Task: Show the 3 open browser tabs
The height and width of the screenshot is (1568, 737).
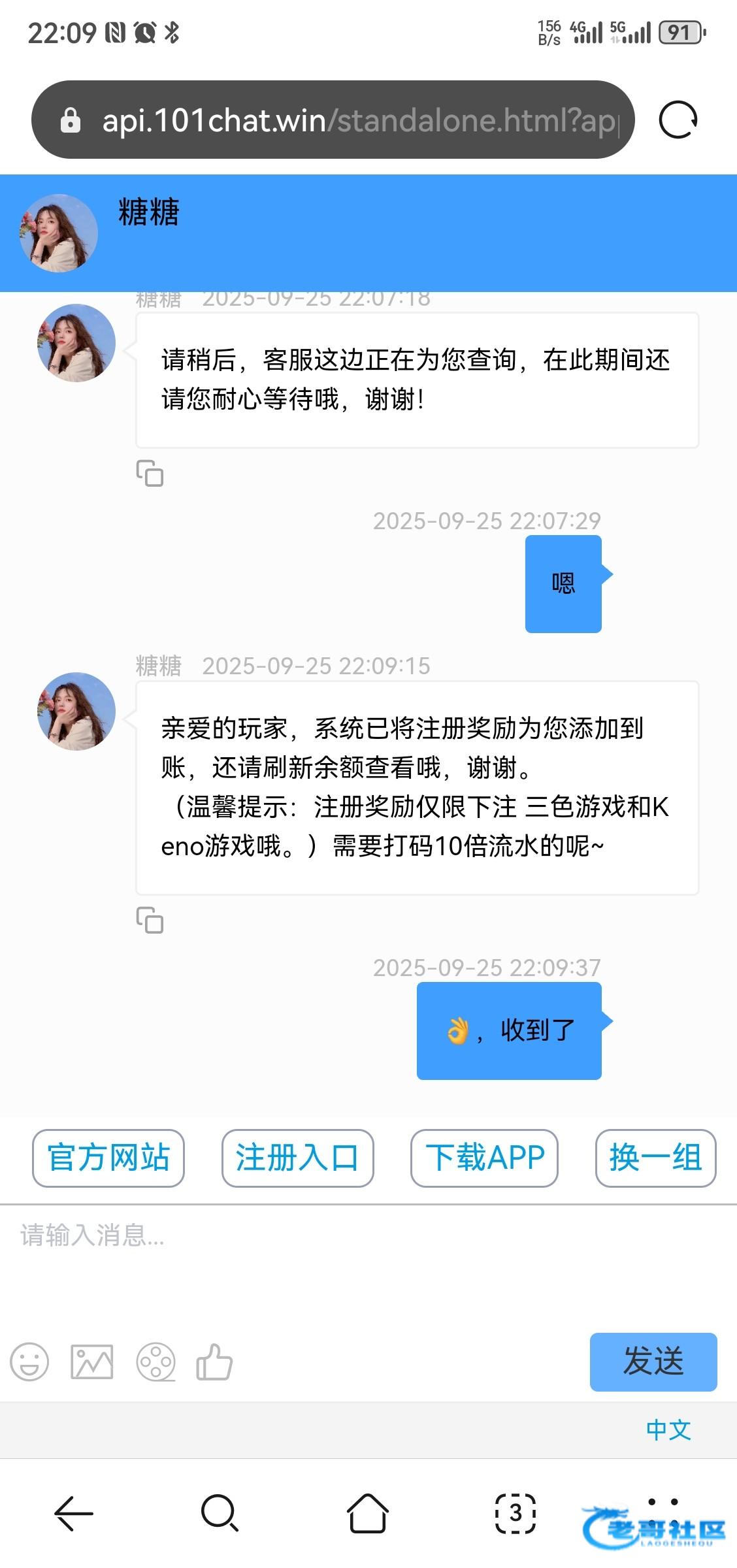Action: [516, 1513]
